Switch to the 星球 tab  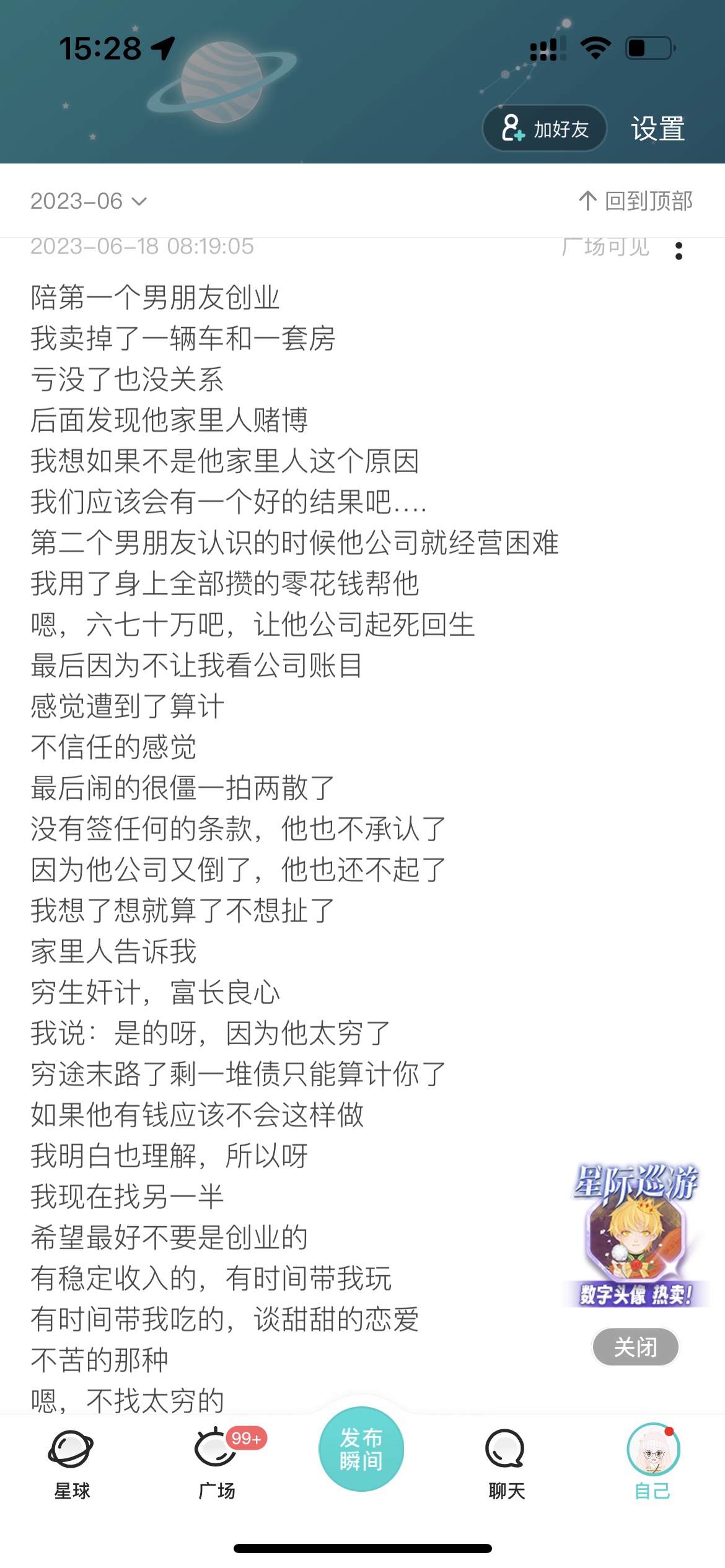point(72,1465)
